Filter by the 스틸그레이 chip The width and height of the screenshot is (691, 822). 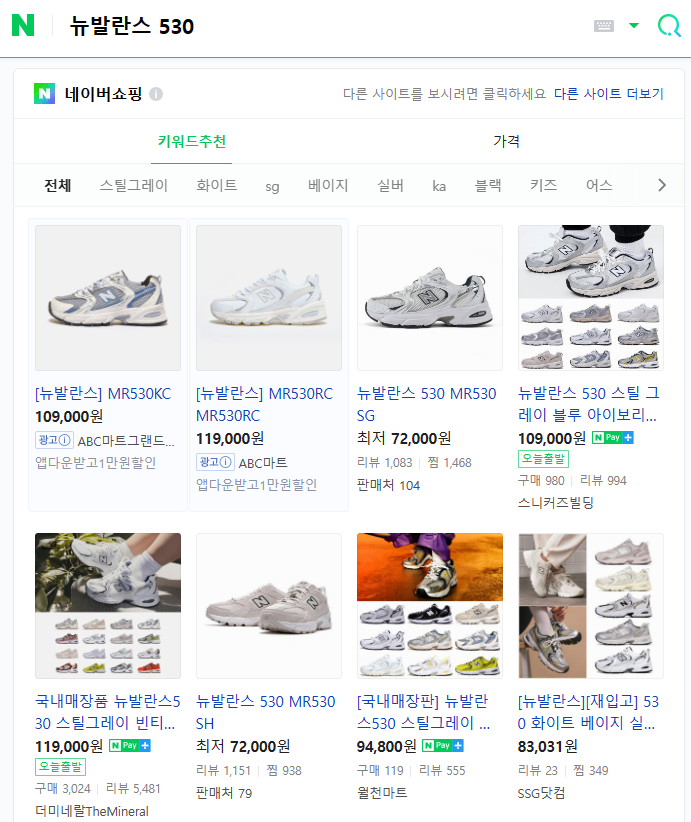pyautogui.click(x=134, y=185)
